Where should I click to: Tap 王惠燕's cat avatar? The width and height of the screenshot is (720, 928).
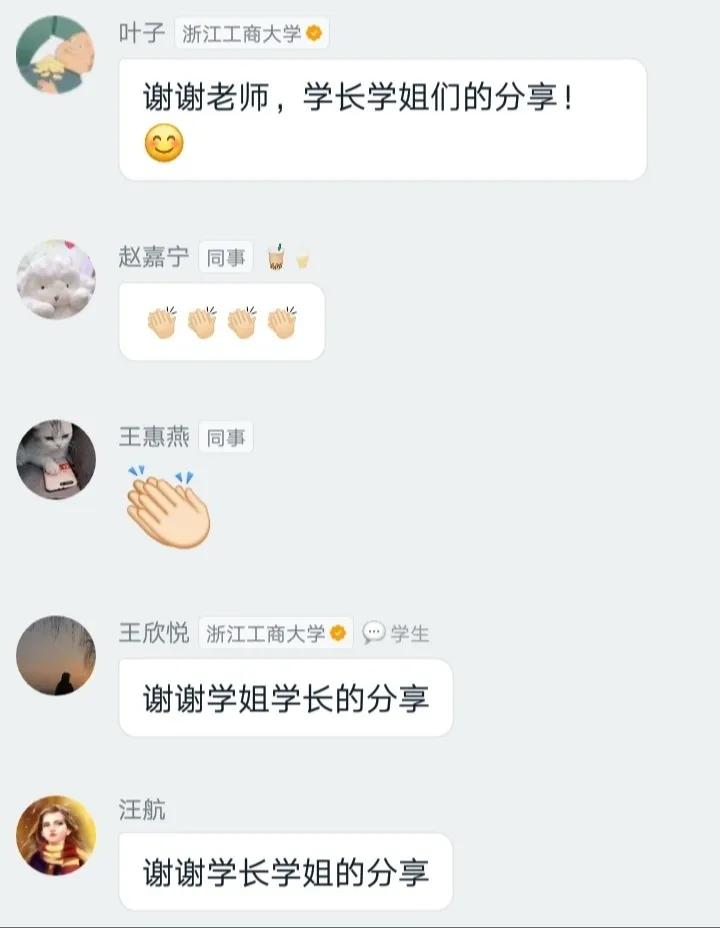[x=56, y=459]
